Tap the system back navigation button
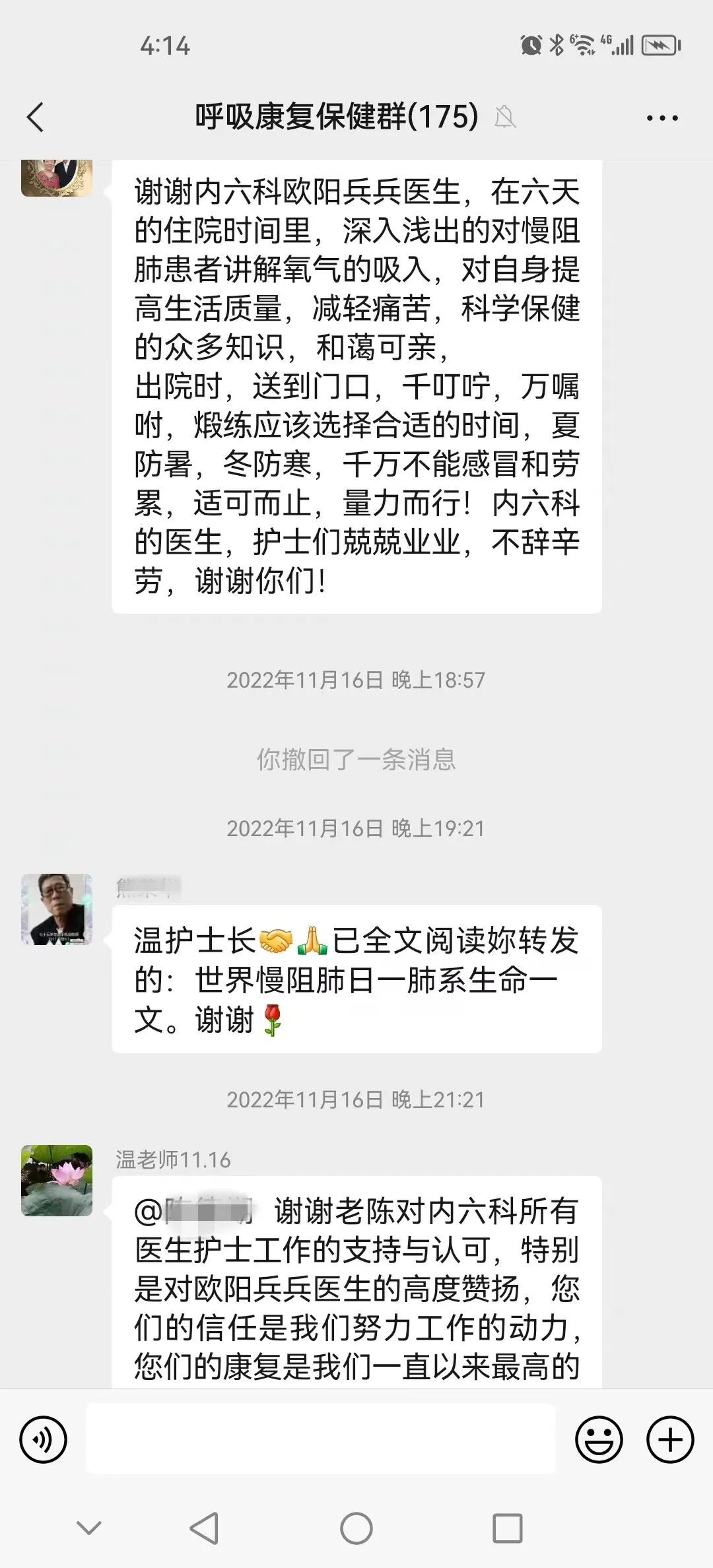Viewport: 713px width, 1568px height. click(205, 1528)
